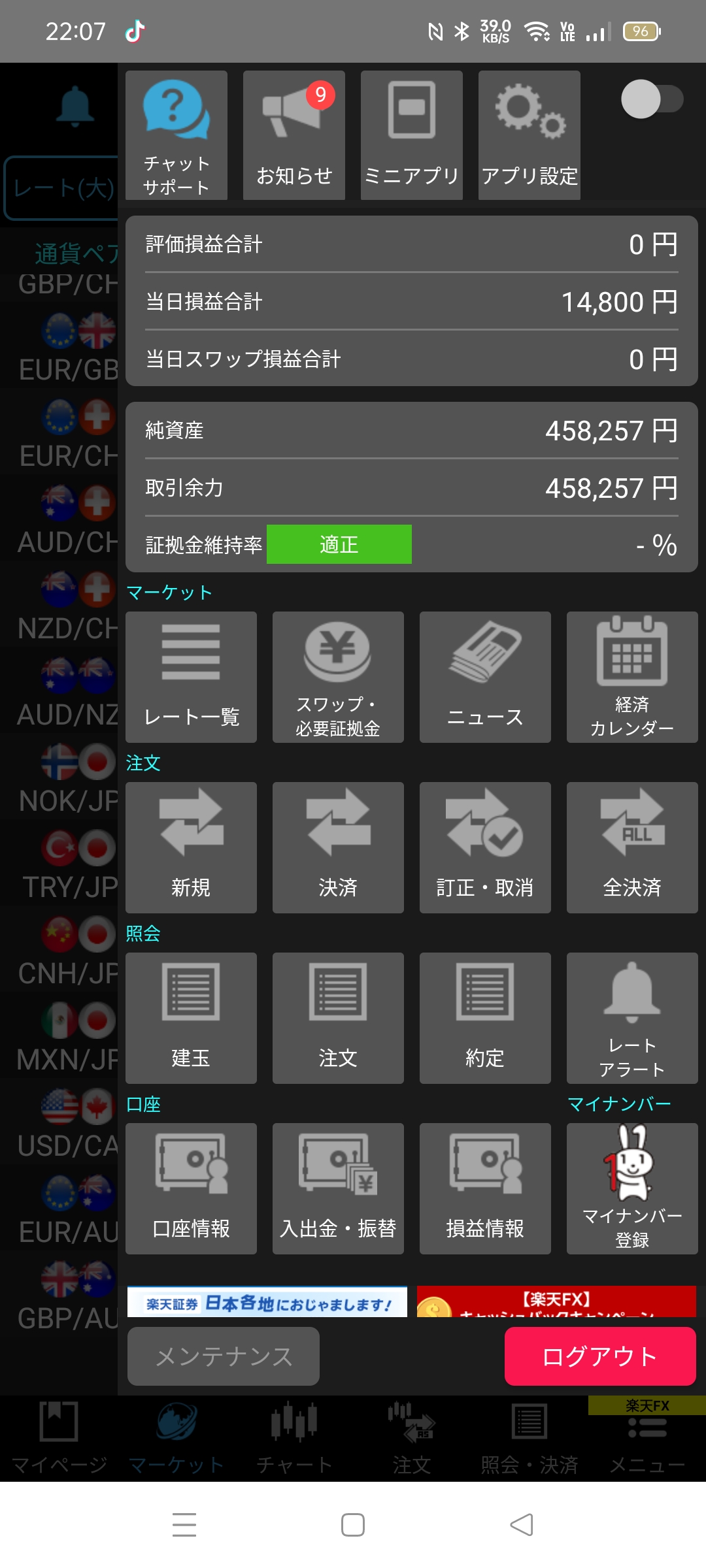View 建玉 open positions
The width and height of the screenshot is (706, 1568).
pyautogui.click(x=191, y=1018)
